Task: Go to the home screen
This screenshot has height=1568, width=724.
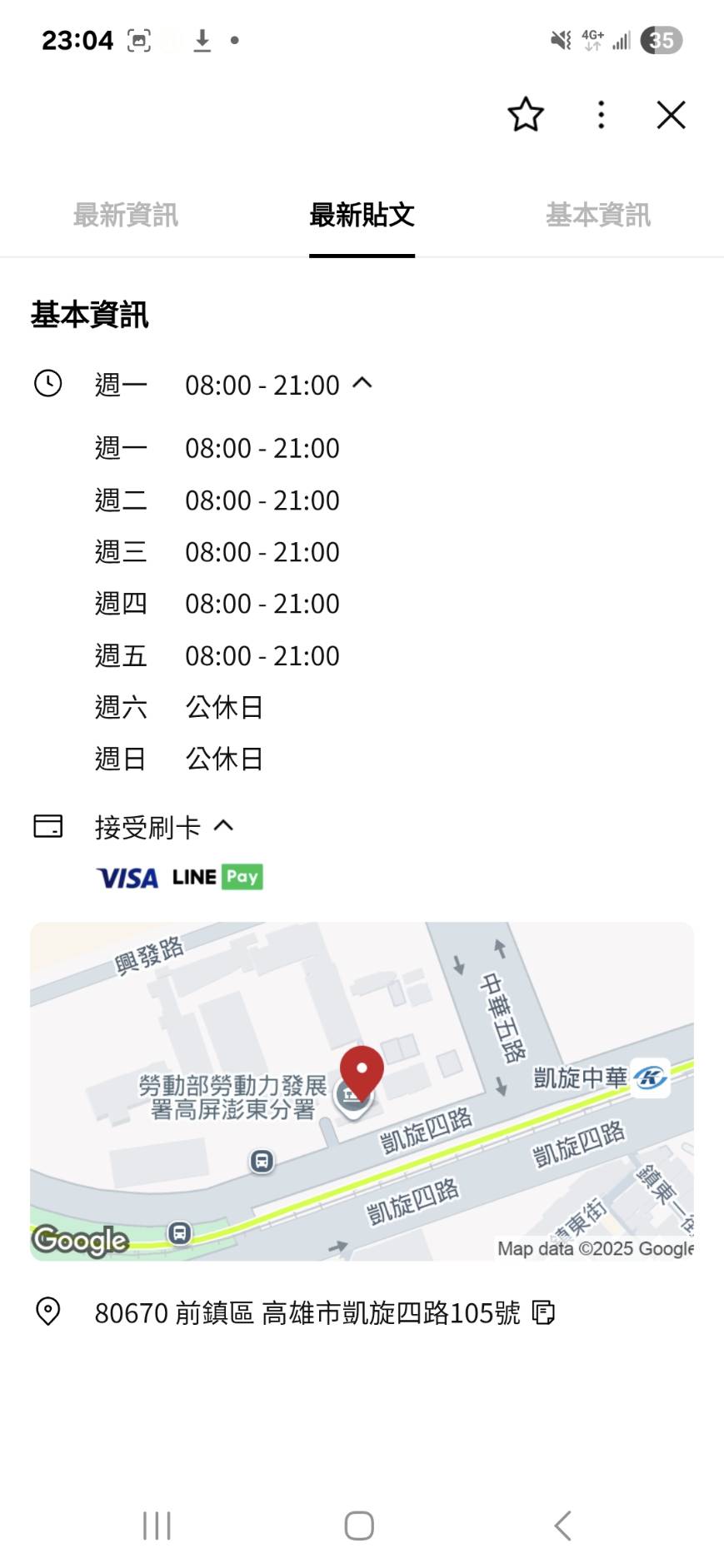Action: [x=359, y=1526]
